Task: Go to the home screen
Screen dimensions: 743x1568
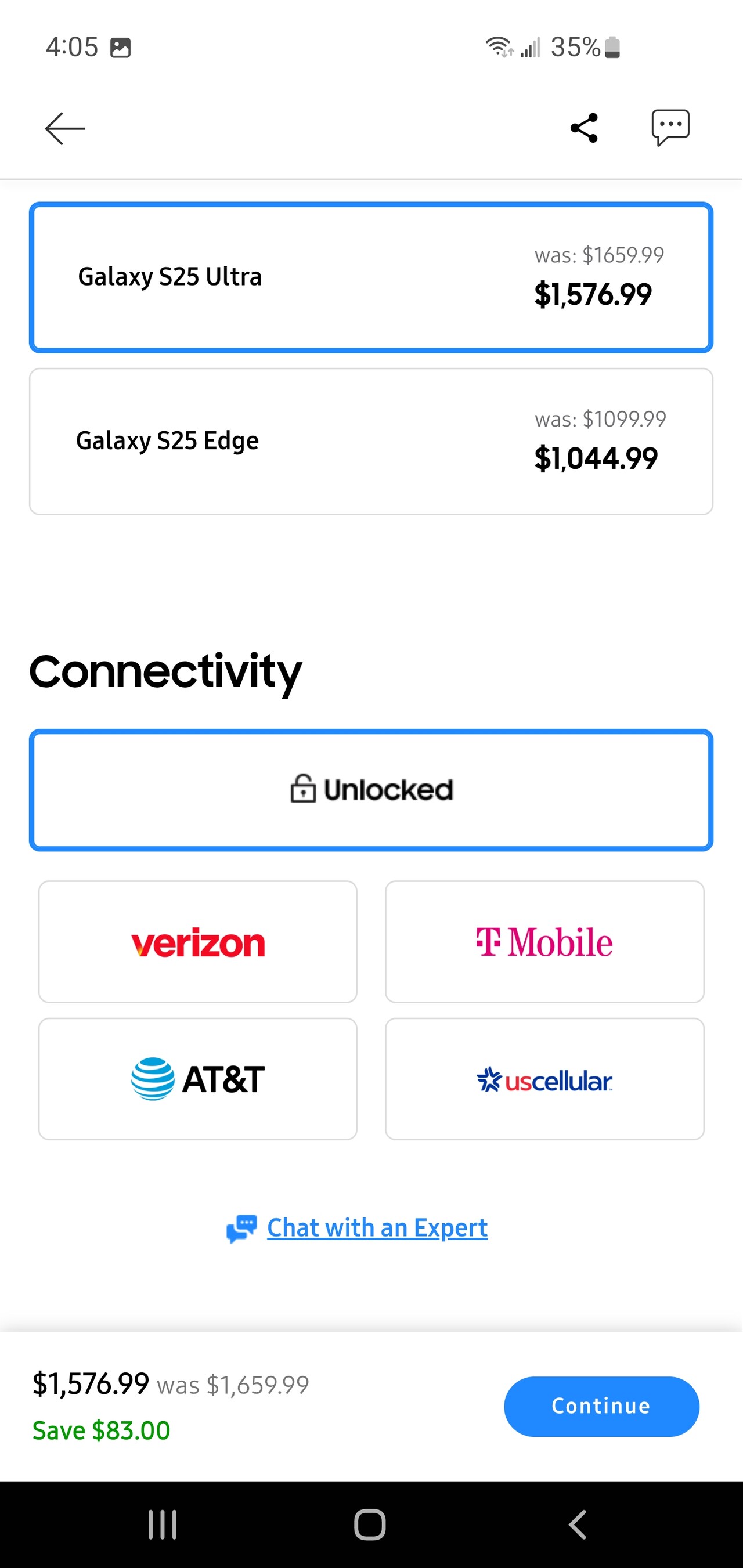Action: (370, 1525)
